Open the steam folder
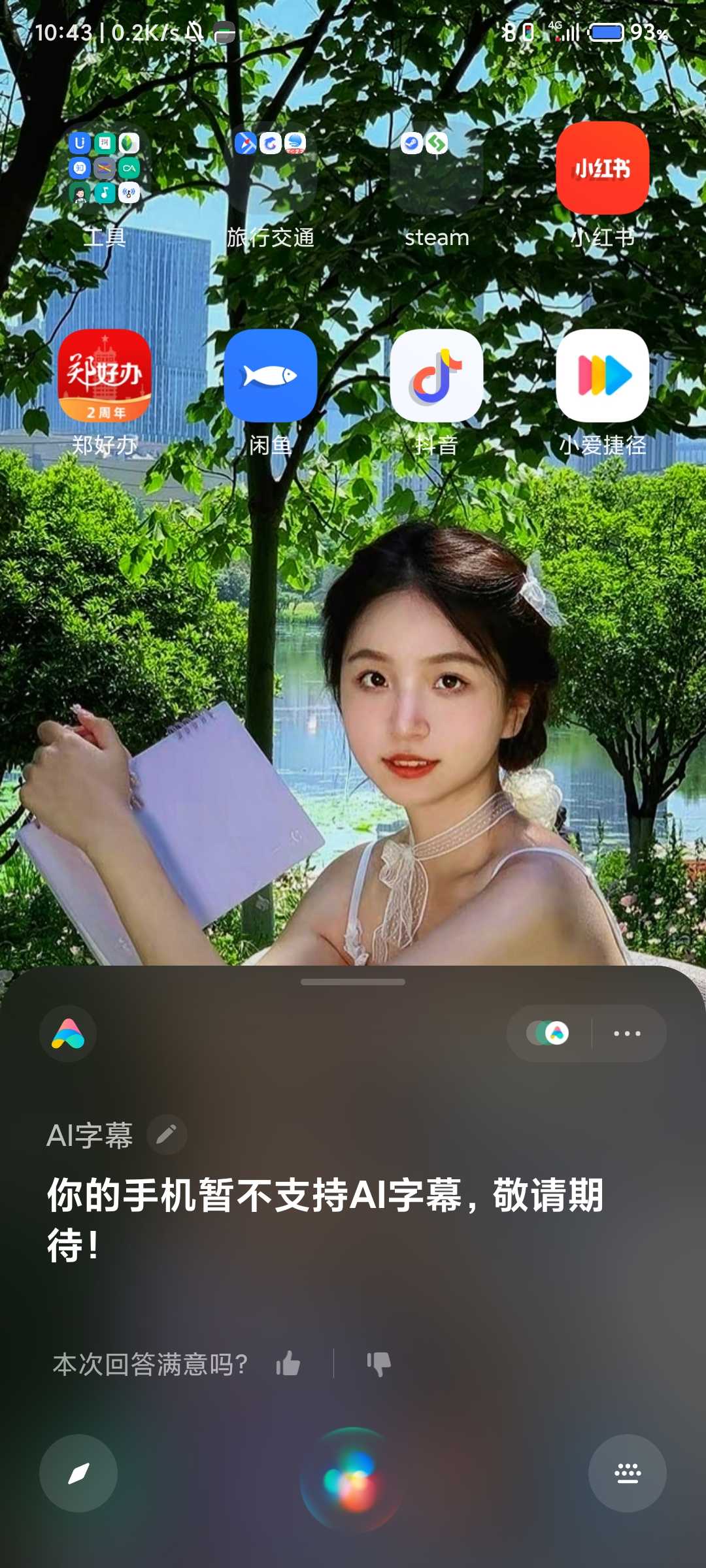Image resolution: width=706 pixels, height=1568 pixels. 436,168
